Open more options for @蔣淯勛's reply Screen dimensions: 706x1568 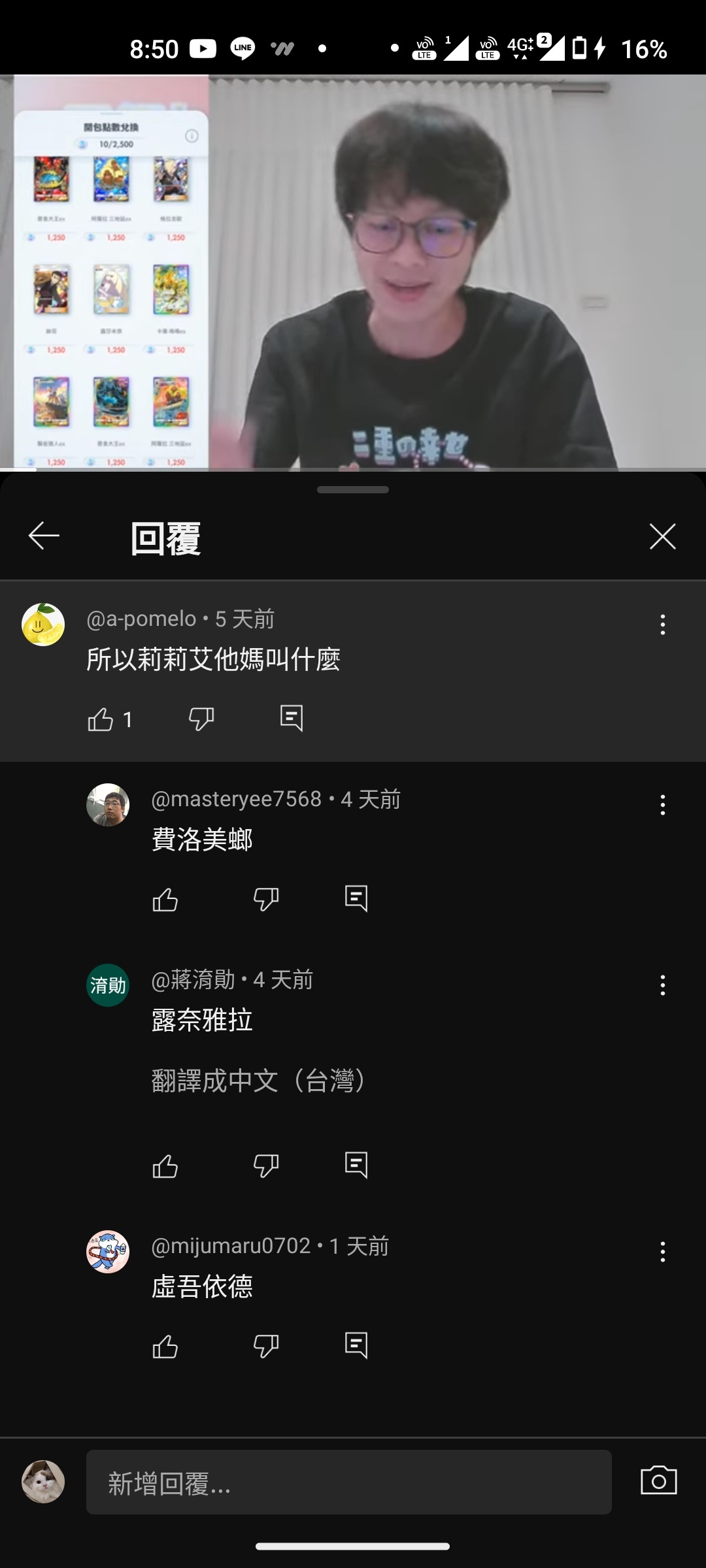tap(662, 985)
